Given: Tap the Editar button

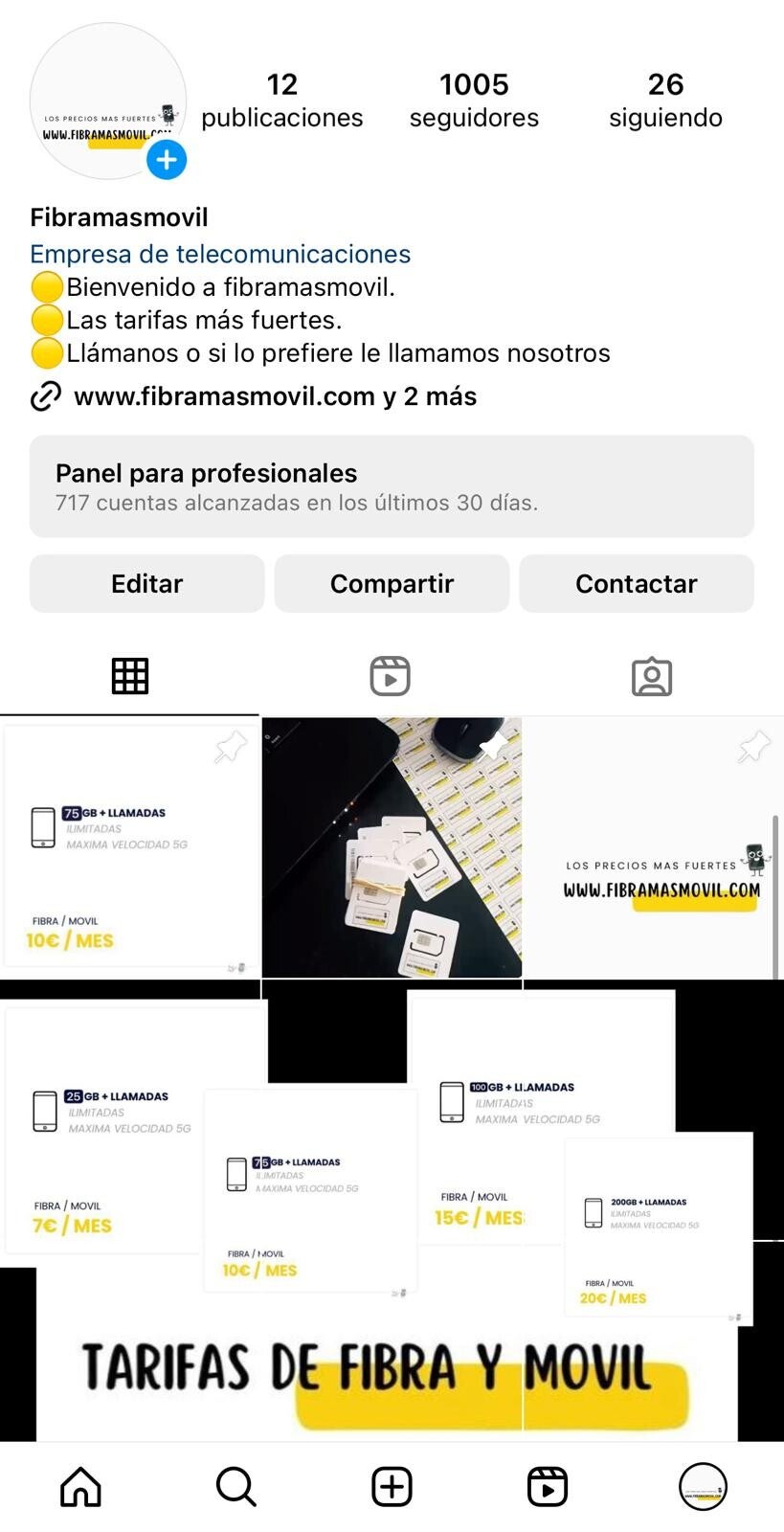Looking at the screenshot, I should [x=146, y=583].
